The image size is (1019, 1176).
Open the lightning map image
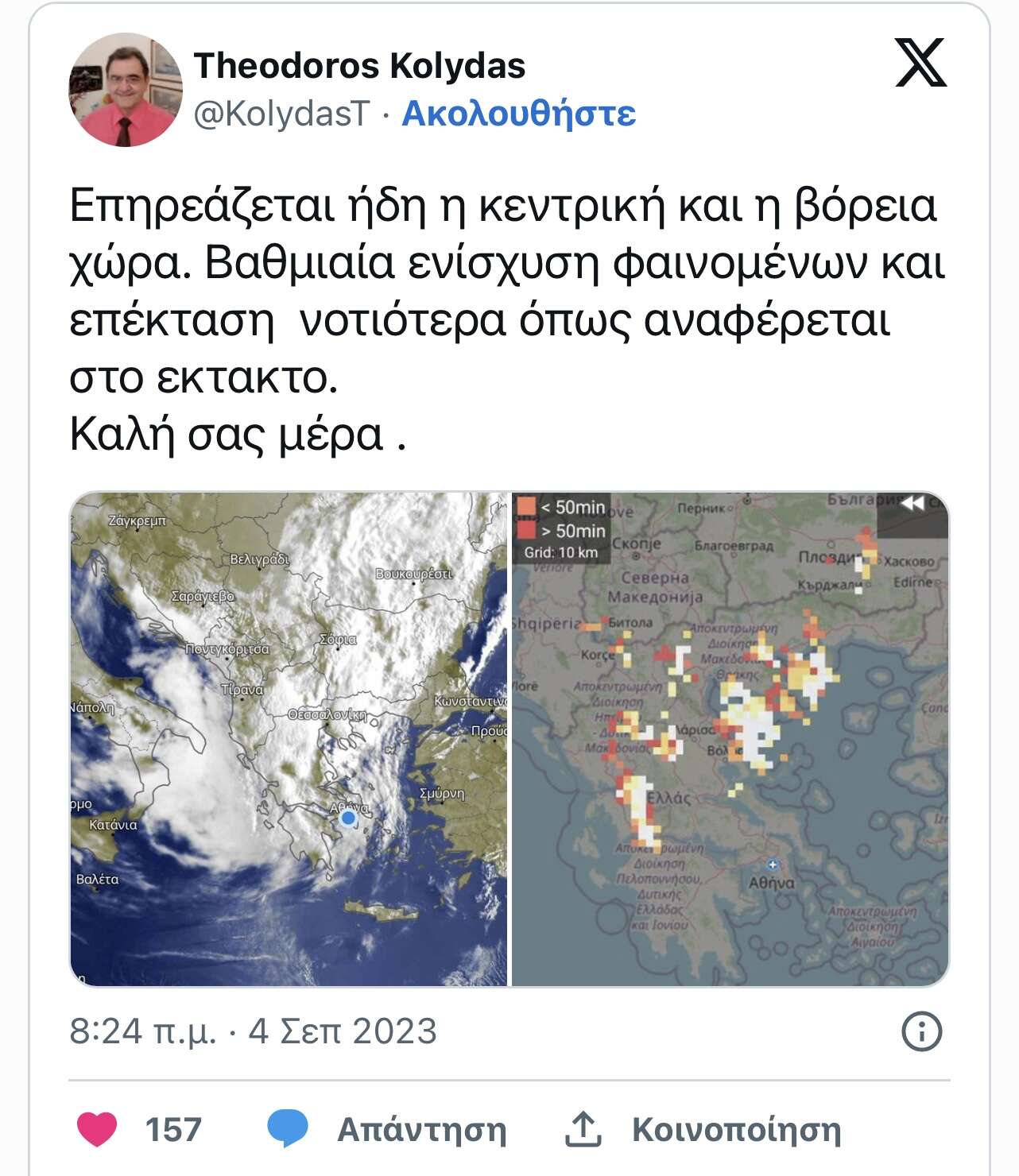pyautogui.click(x=730, y=739)
